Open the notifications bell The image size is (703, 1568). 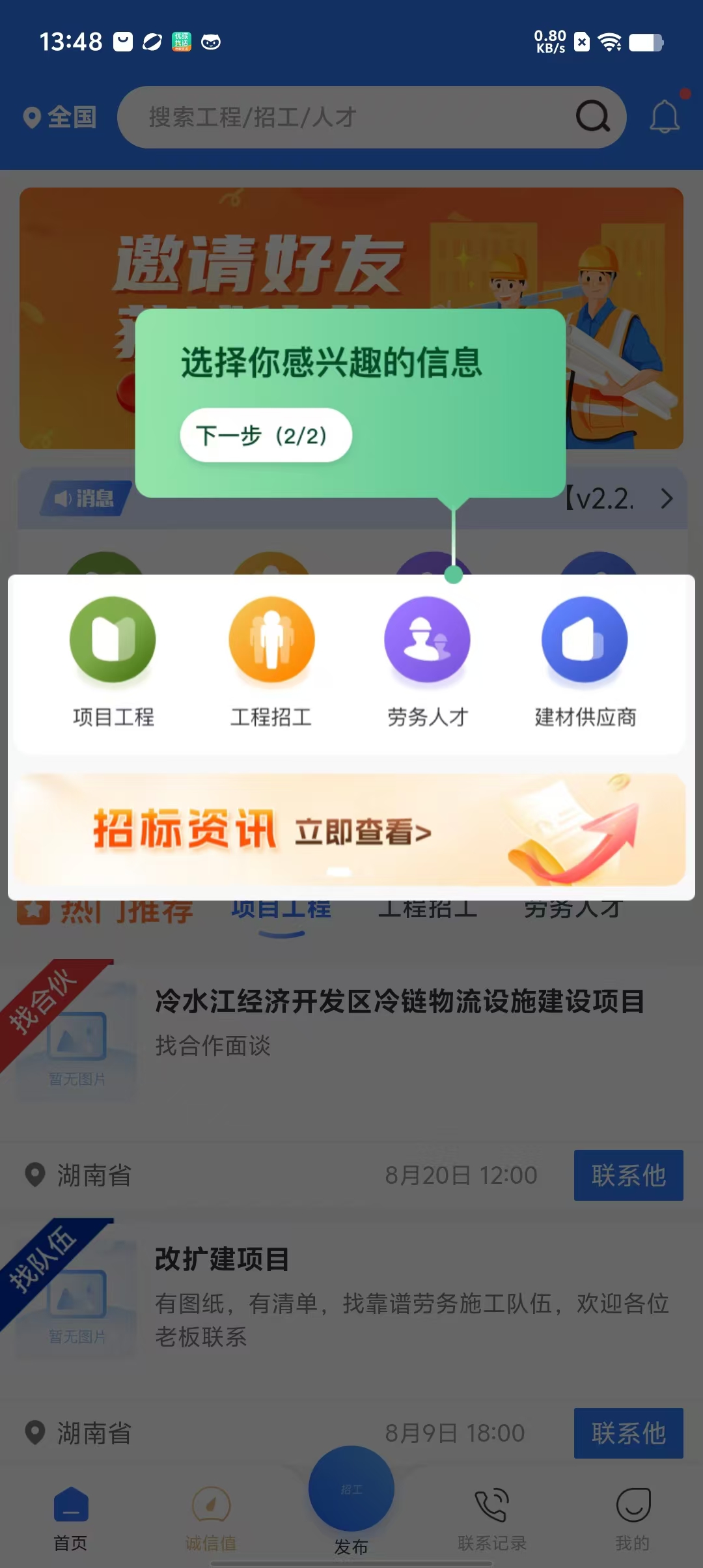click(x=665, y=117)
